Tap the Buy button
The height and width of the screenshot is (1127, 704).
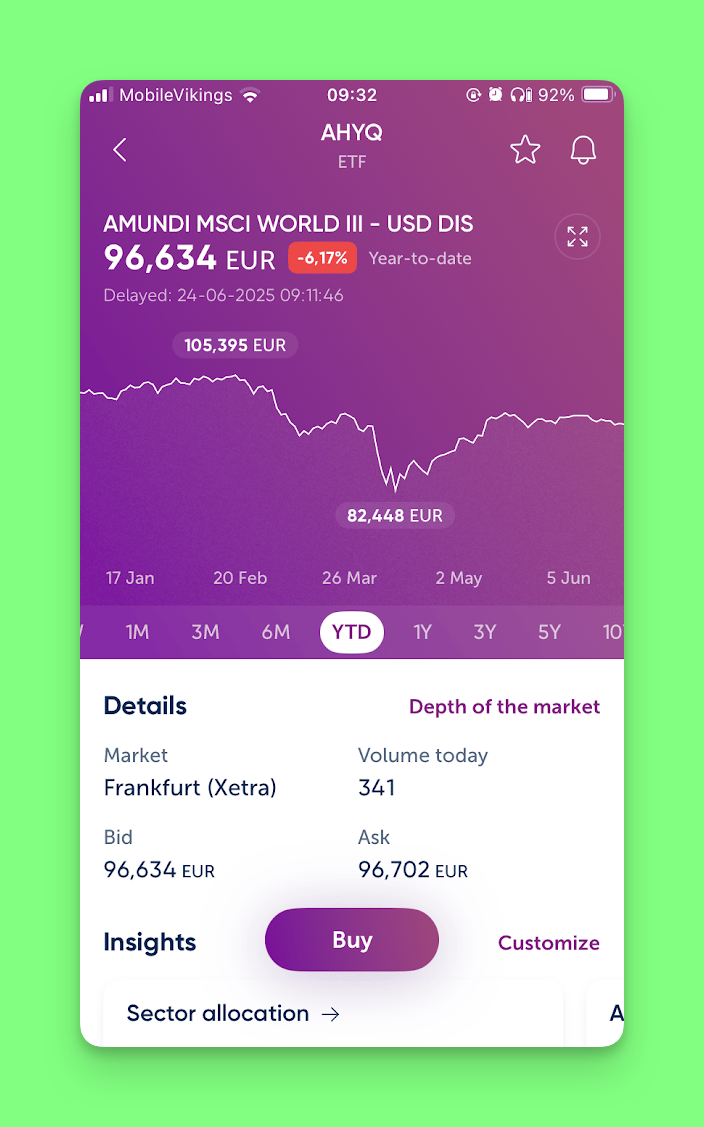[x=352, y=940]
